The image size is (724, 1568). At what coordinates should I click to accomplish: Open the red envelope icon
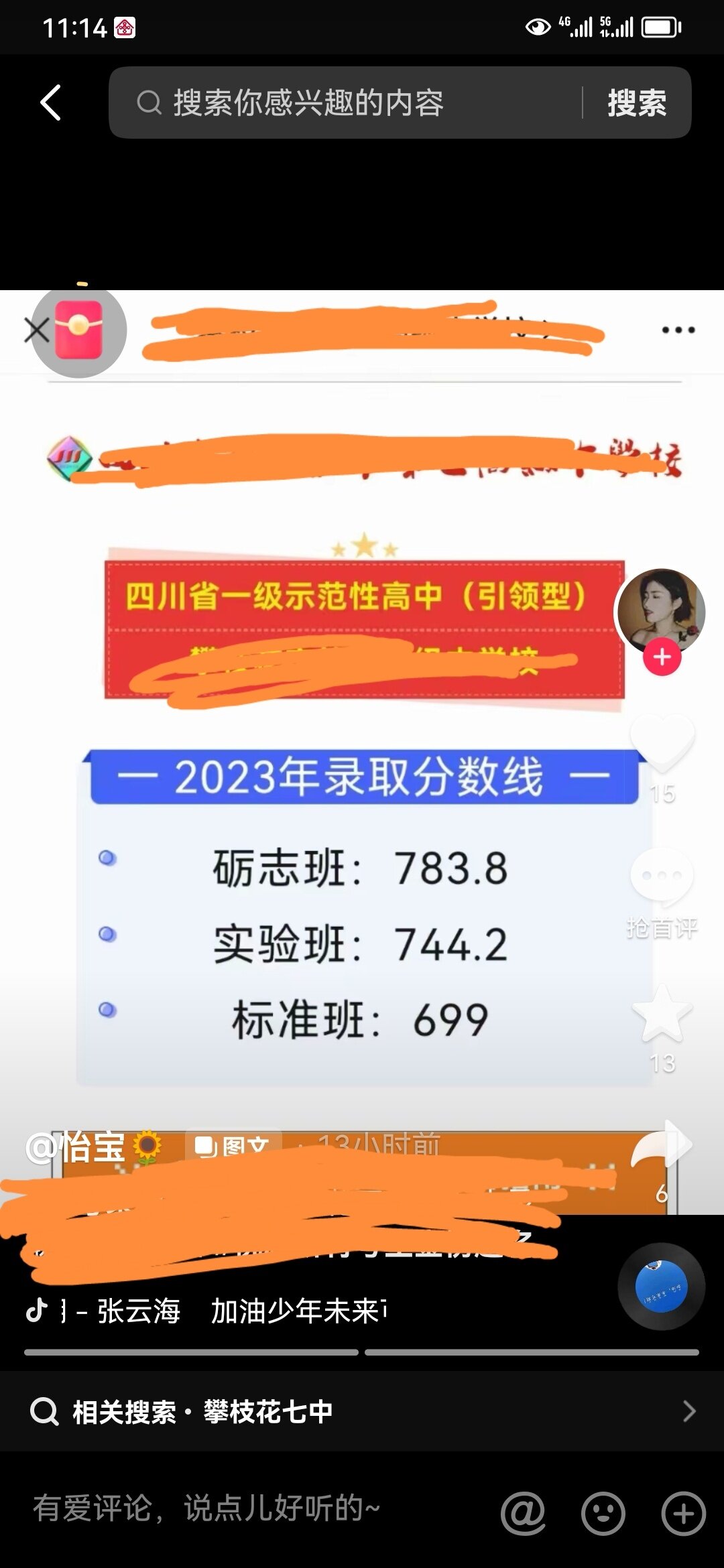(x=79, y=330)
